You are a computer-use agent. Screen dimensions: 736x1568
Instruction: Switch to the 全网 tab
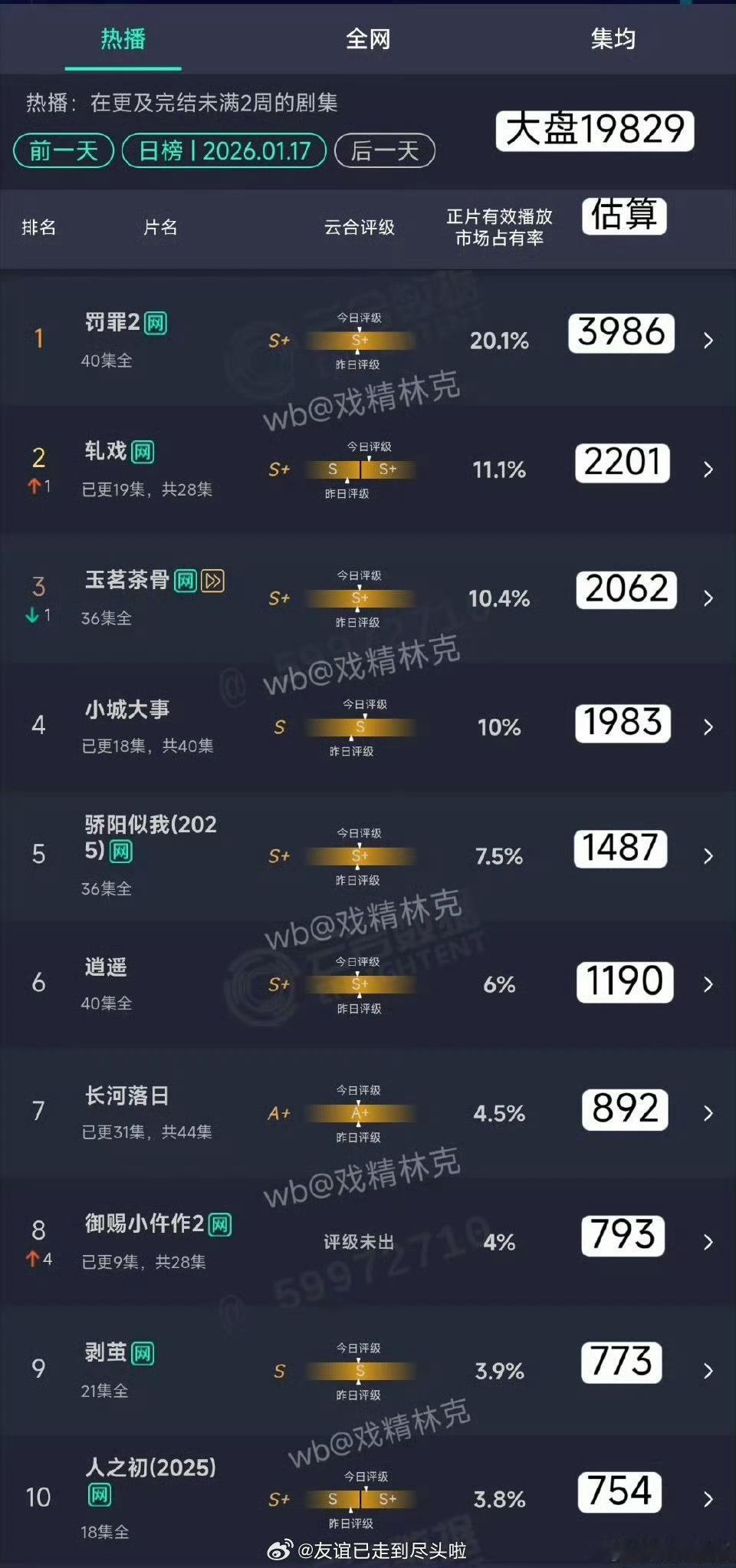367,41
